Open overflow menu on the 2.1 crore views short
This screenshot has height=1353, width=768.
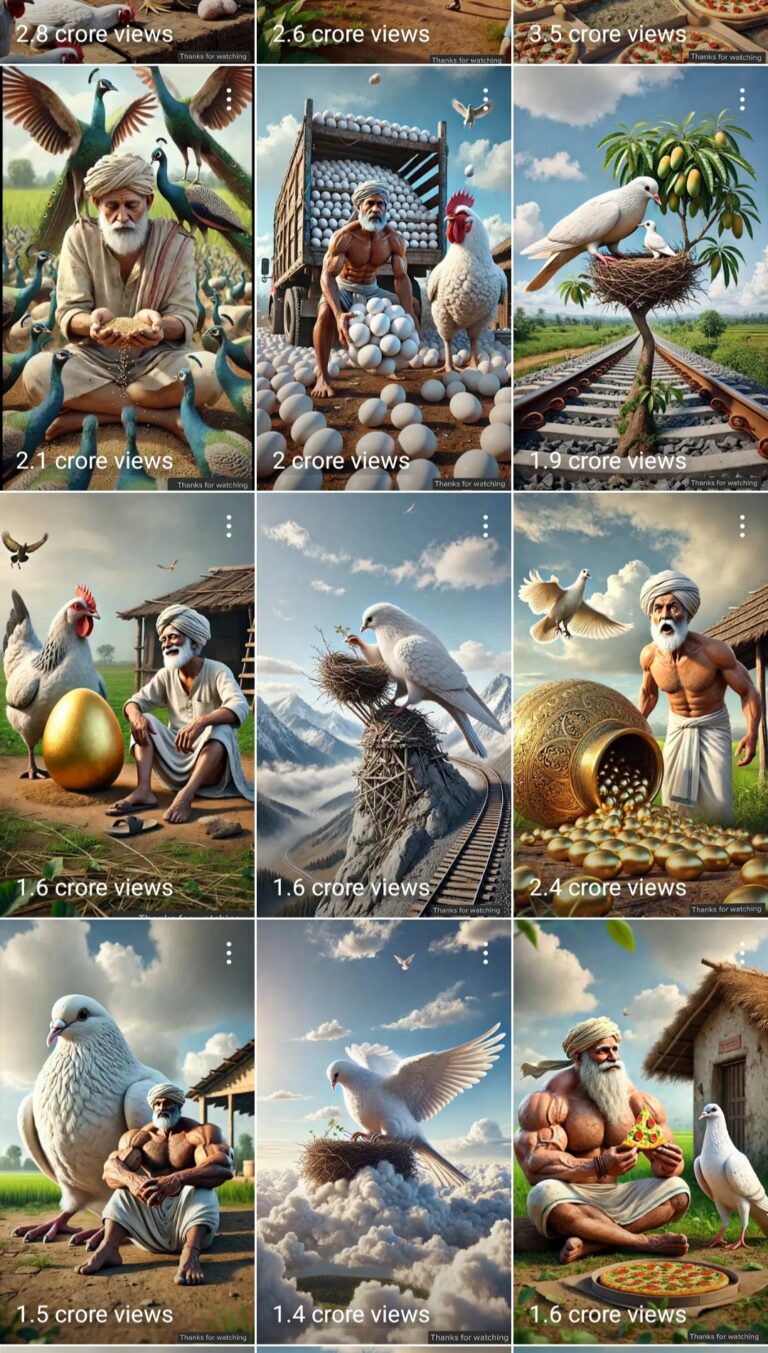[x=228, y=99]
